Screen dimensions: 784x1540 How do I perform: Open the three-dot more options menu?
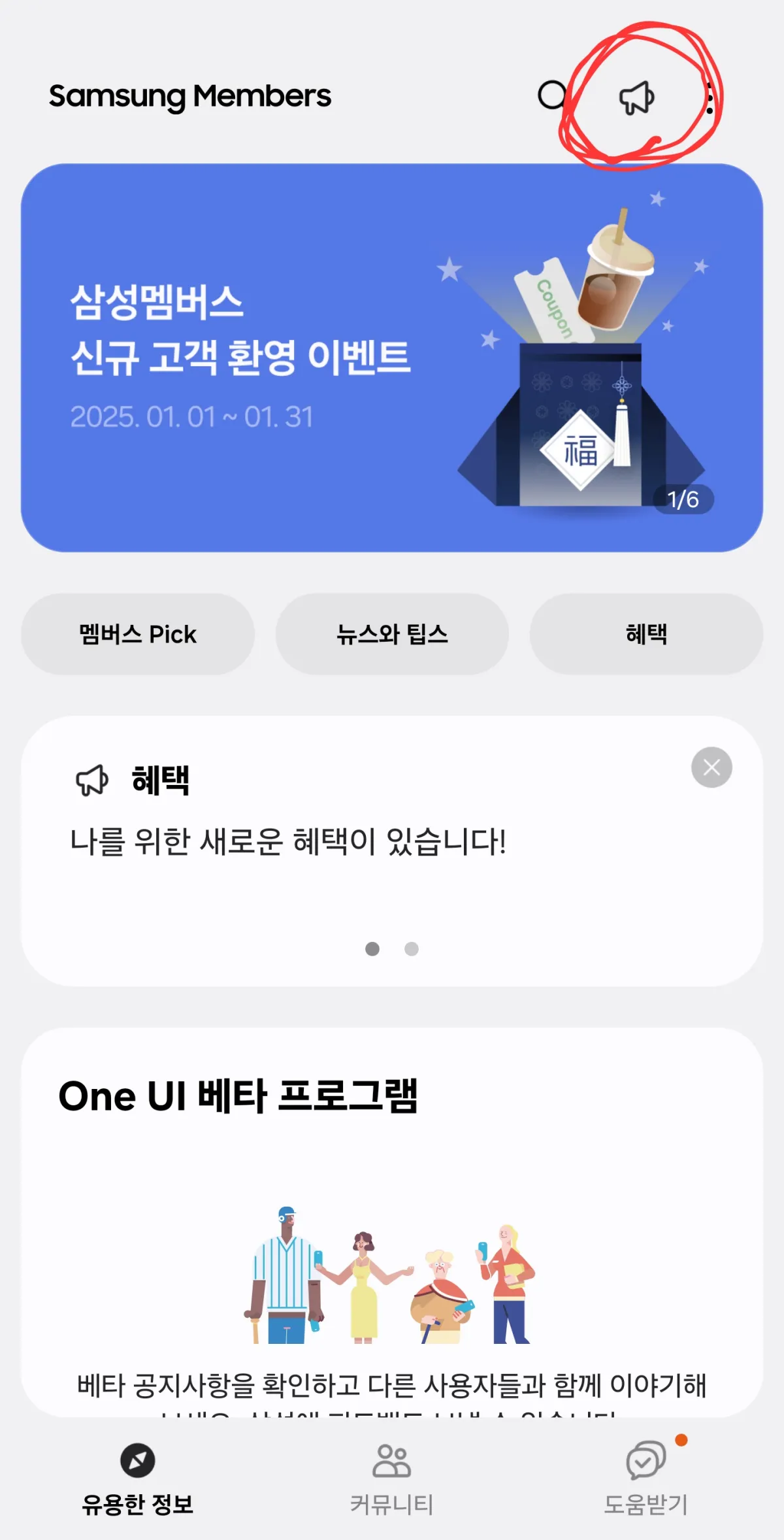click(713, 97)
